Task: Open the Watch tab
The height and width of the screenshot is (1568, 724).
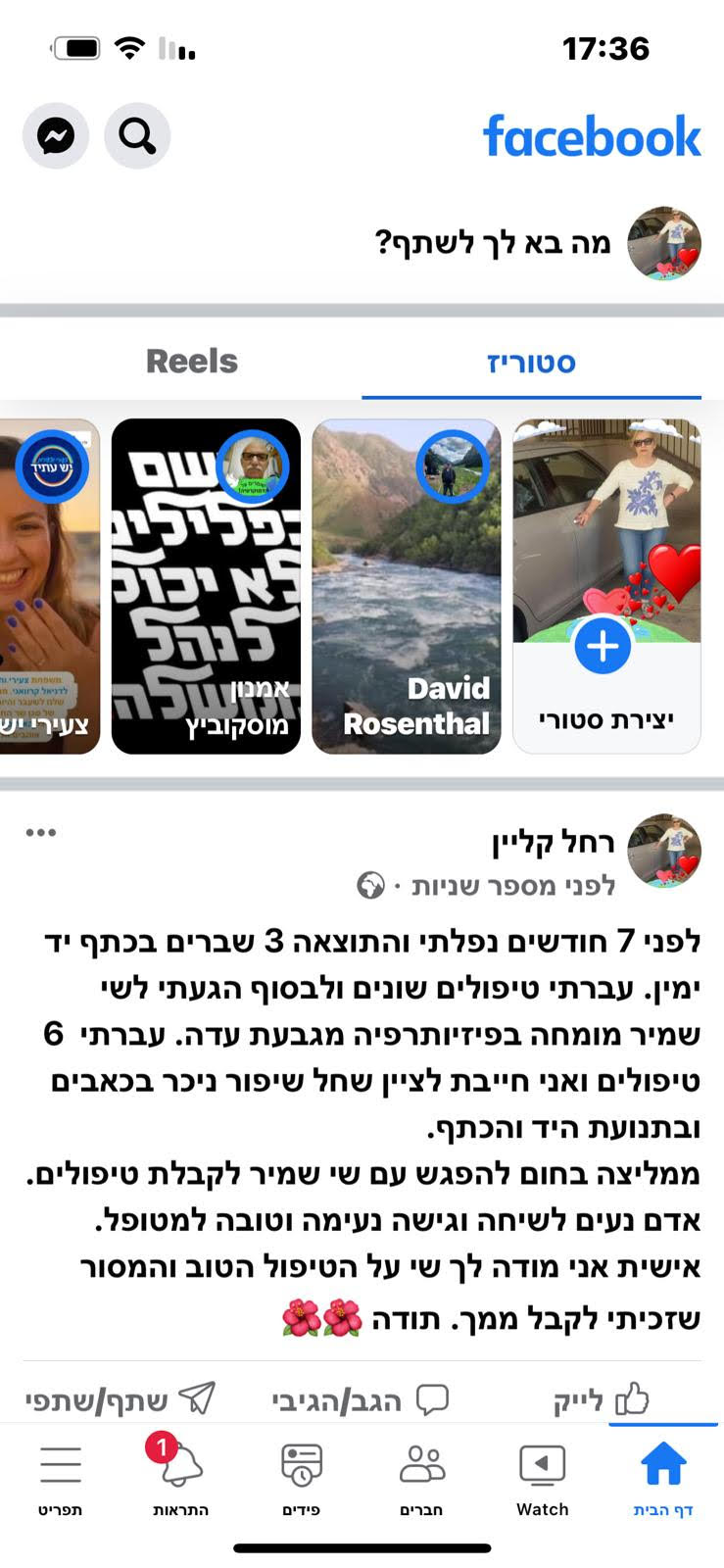Action: (542, 1479)
